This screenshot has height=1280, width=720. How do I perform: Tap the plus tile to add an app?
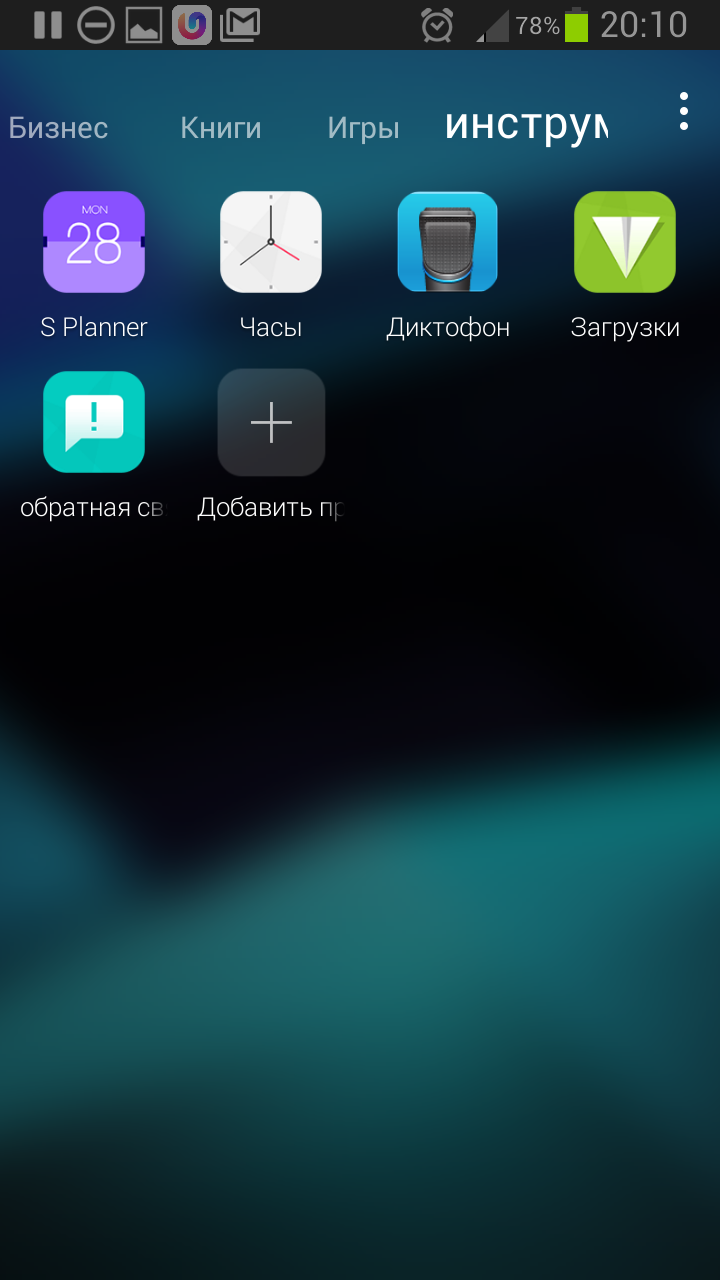pos(271,422)
